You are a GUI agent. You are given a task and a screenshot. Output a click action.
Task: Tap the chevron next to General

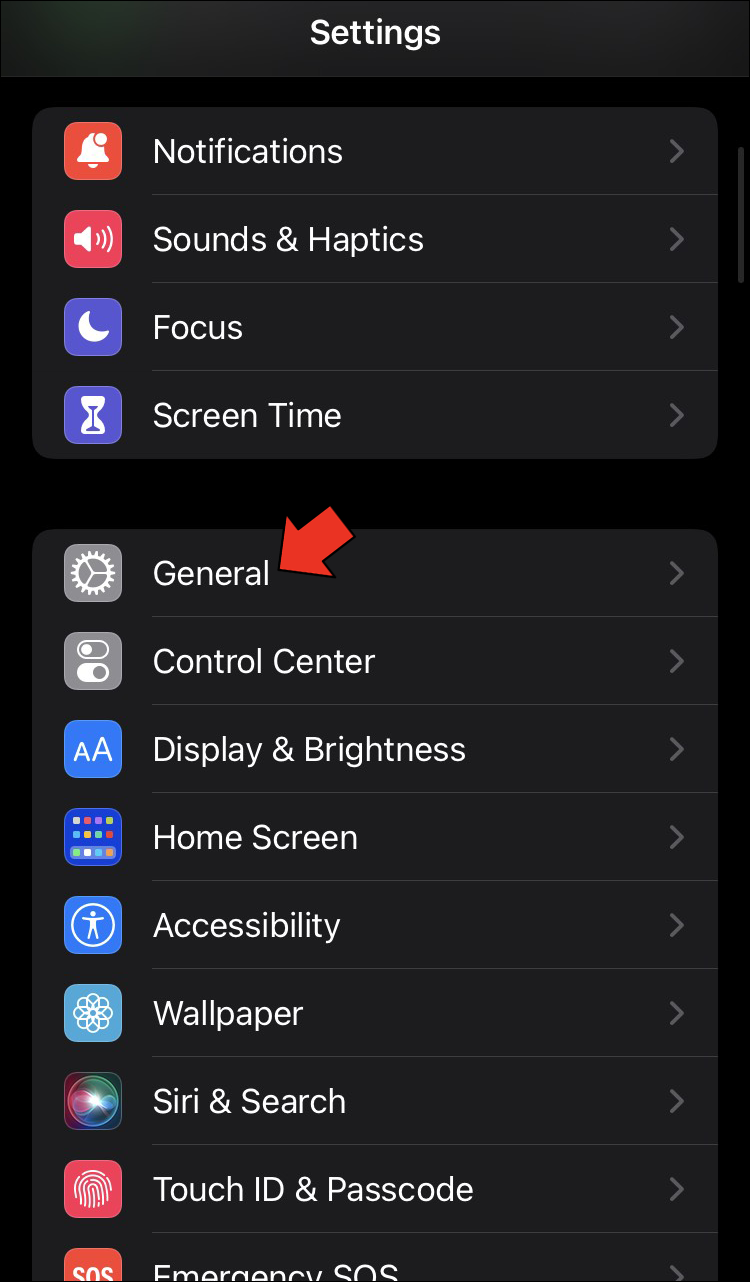(x=677, y=573)
